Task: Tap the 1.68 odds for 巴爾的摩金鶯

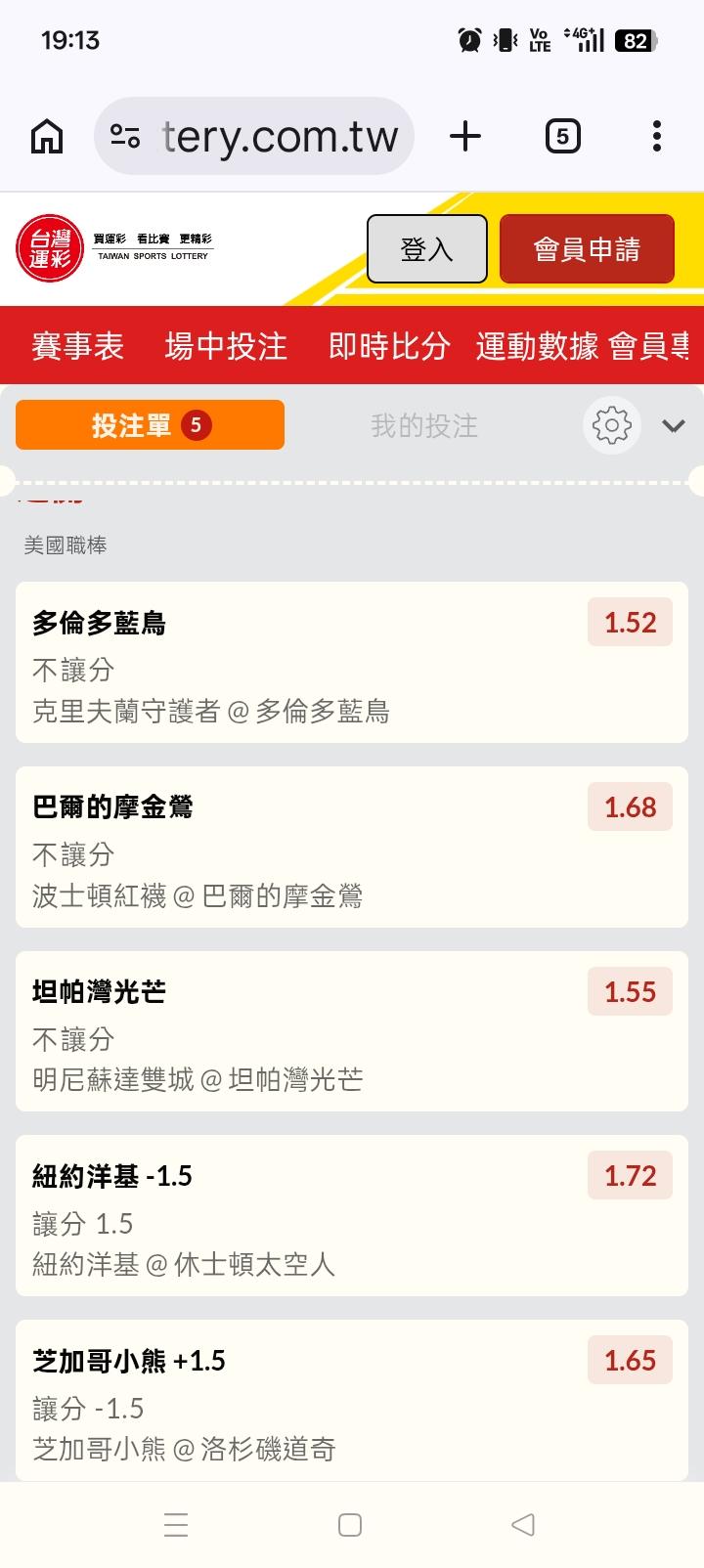Action: tap(630, 807)
